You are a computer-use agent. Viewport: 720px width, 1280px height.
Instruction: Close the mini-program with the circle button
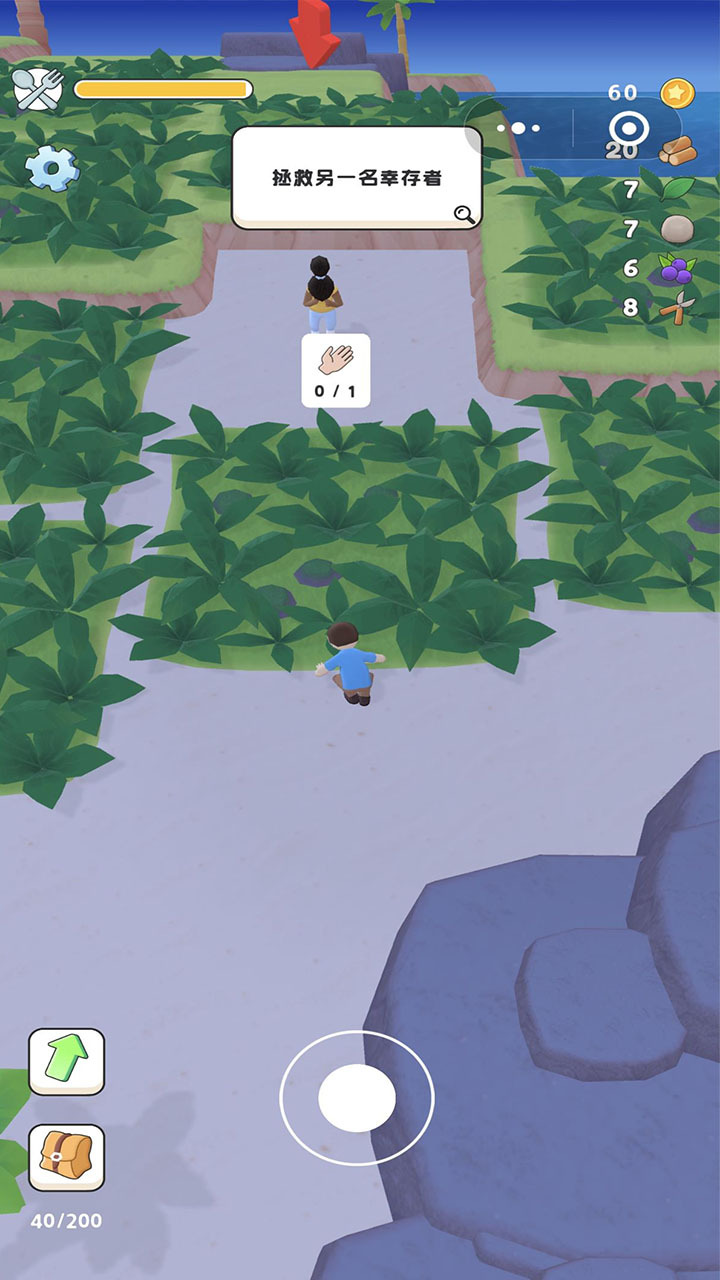[630, 128]
